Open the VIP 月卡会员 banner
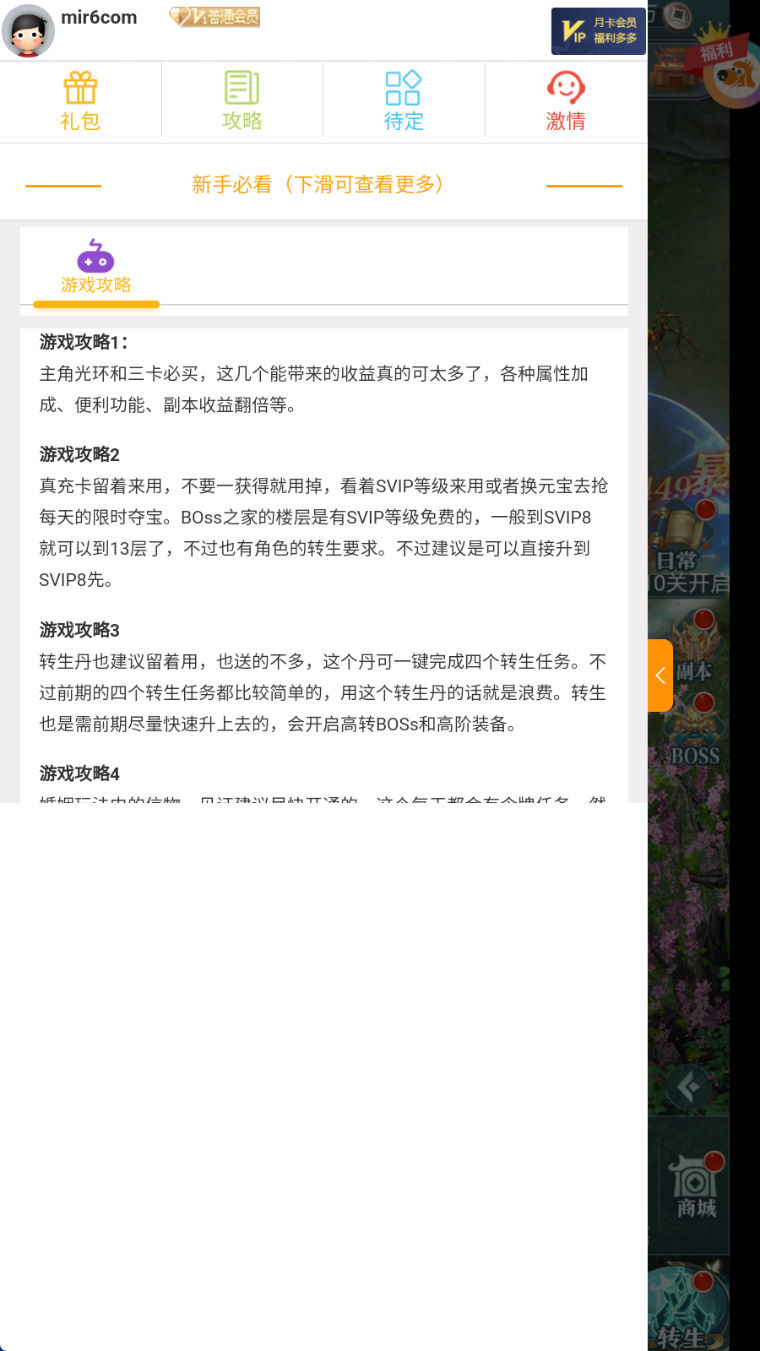The width and height of the screenshot is (760, 1351). pos(598,30)
